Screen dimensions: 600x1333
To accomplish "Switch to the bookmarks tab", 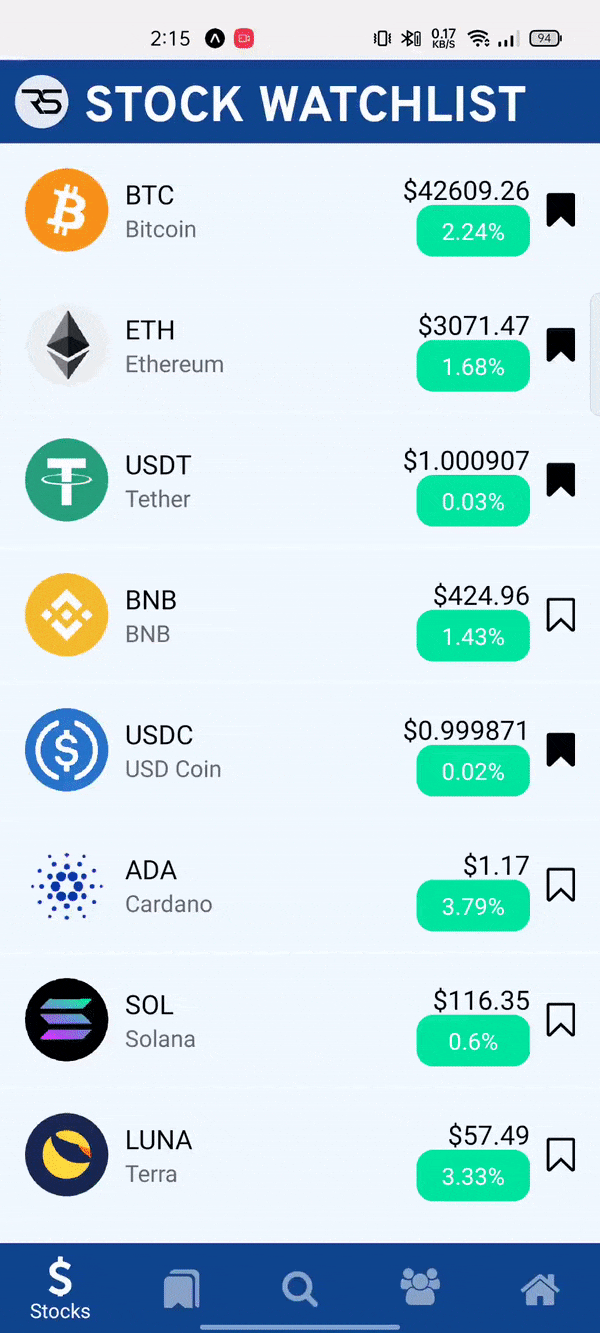I will pos(181,1289).
